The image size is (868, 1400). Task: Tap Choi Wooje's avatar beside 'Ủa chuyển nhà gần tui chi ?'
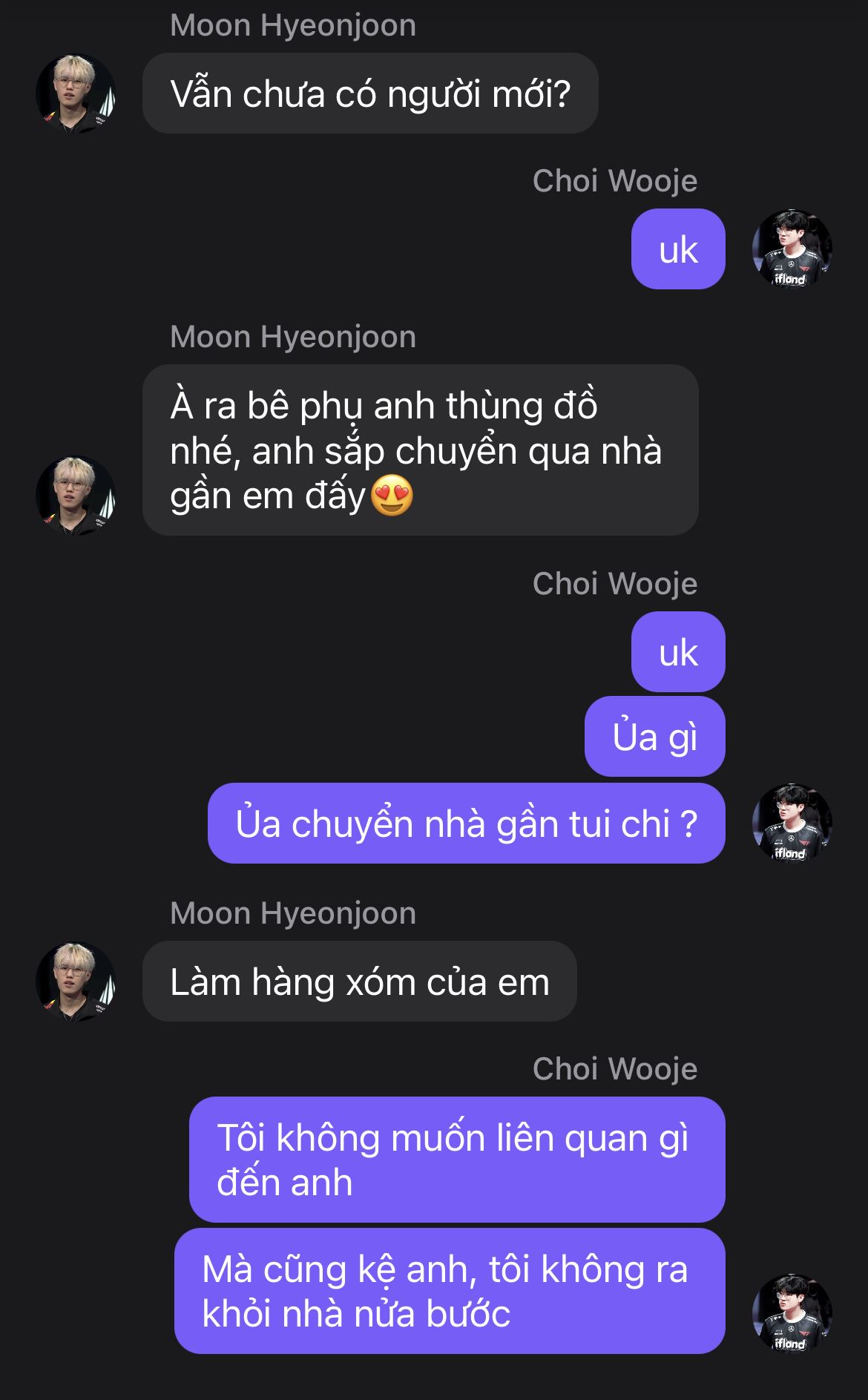pyautogui.click(x=792, y=823)
